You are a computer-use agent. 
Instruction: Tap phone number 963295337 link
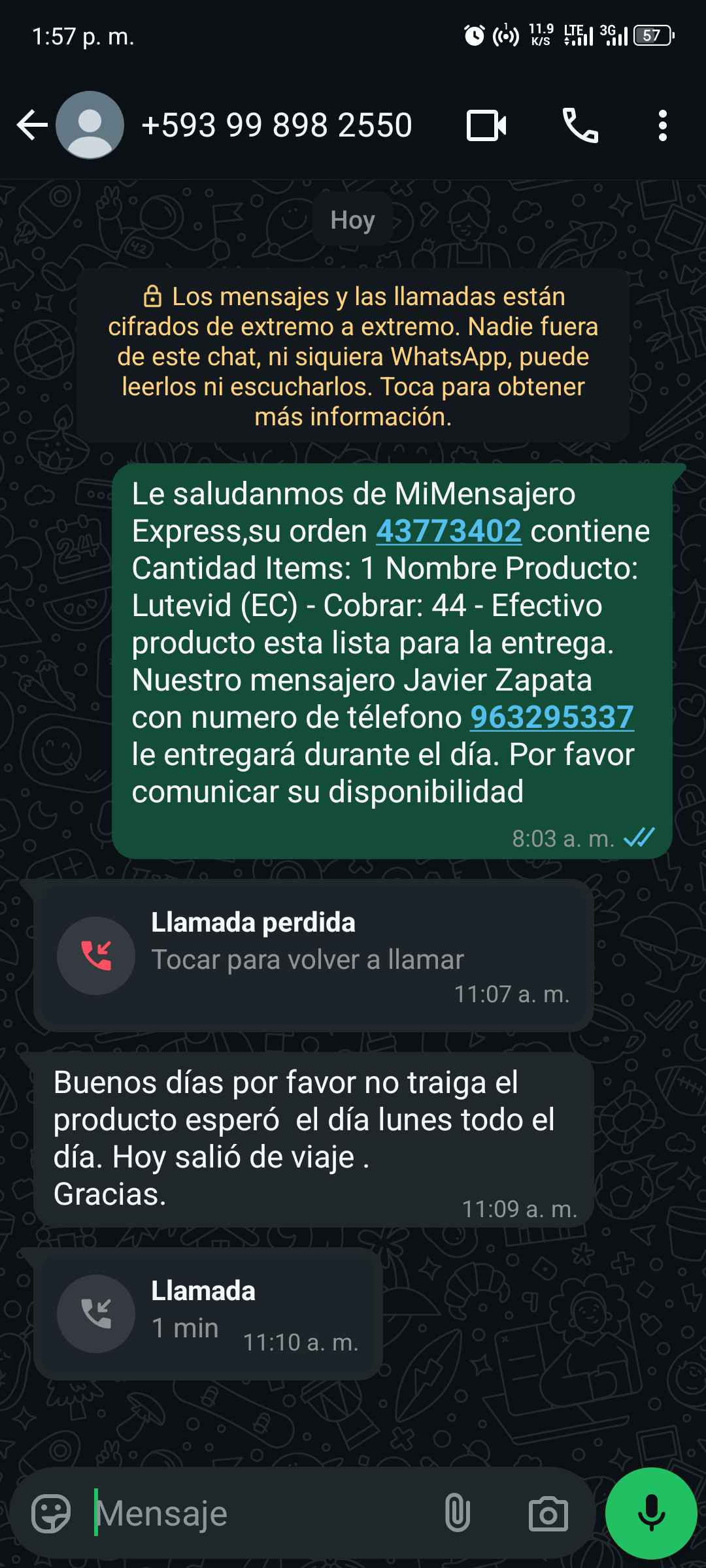[552, 717]
